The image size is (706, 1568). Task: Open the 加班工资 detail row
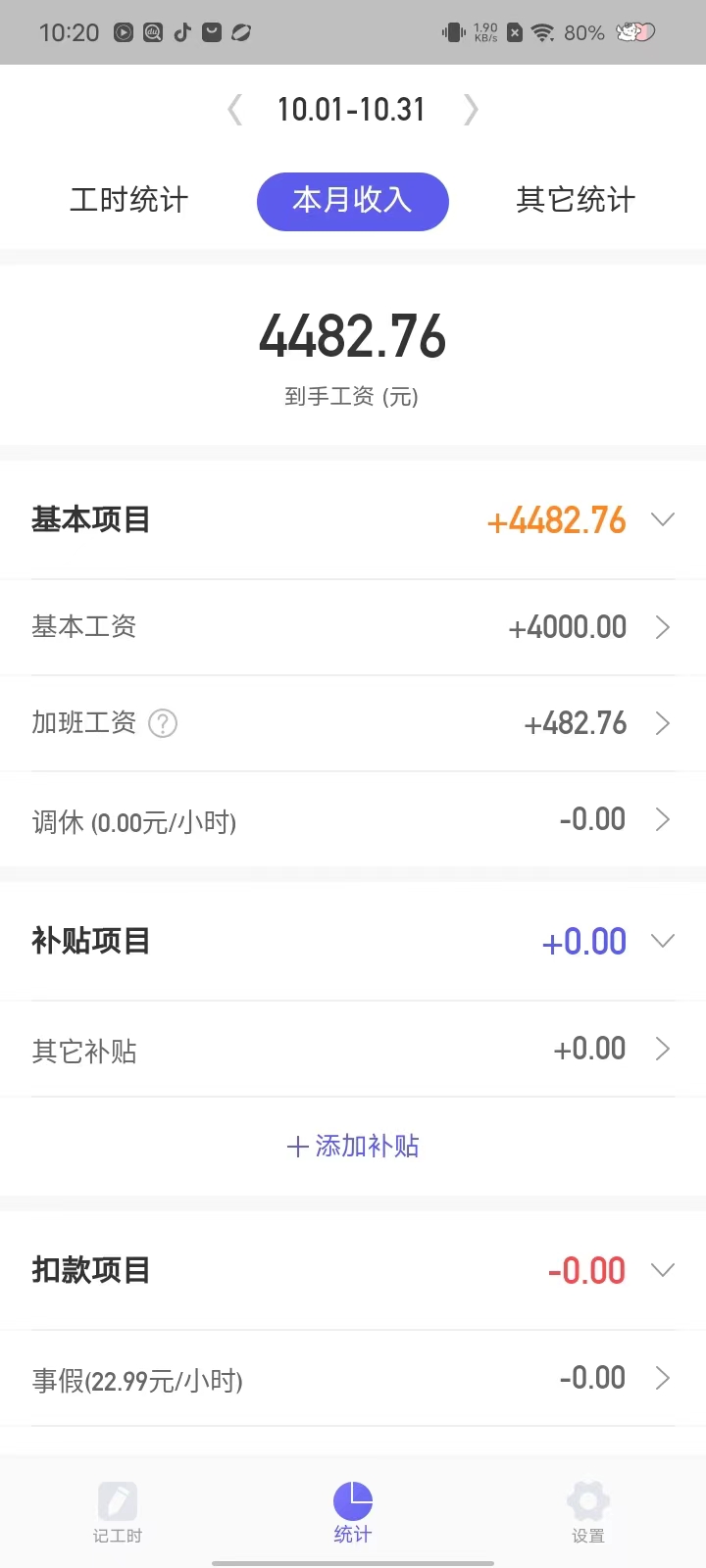click(353, 723)
